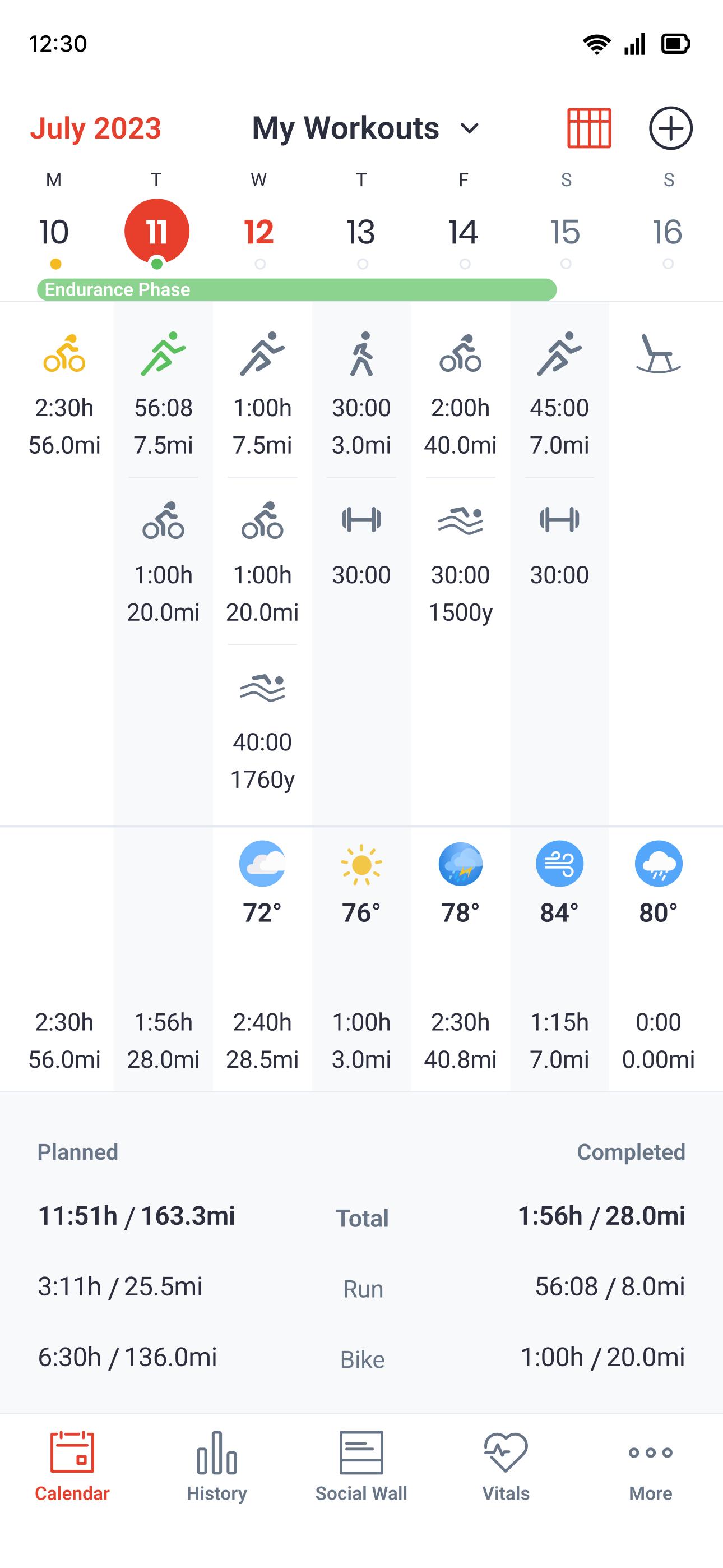Open Thursday's 30:00 3.0mi walk
The height and width of the screenshot is (1568, 723).
coord(361,394)
